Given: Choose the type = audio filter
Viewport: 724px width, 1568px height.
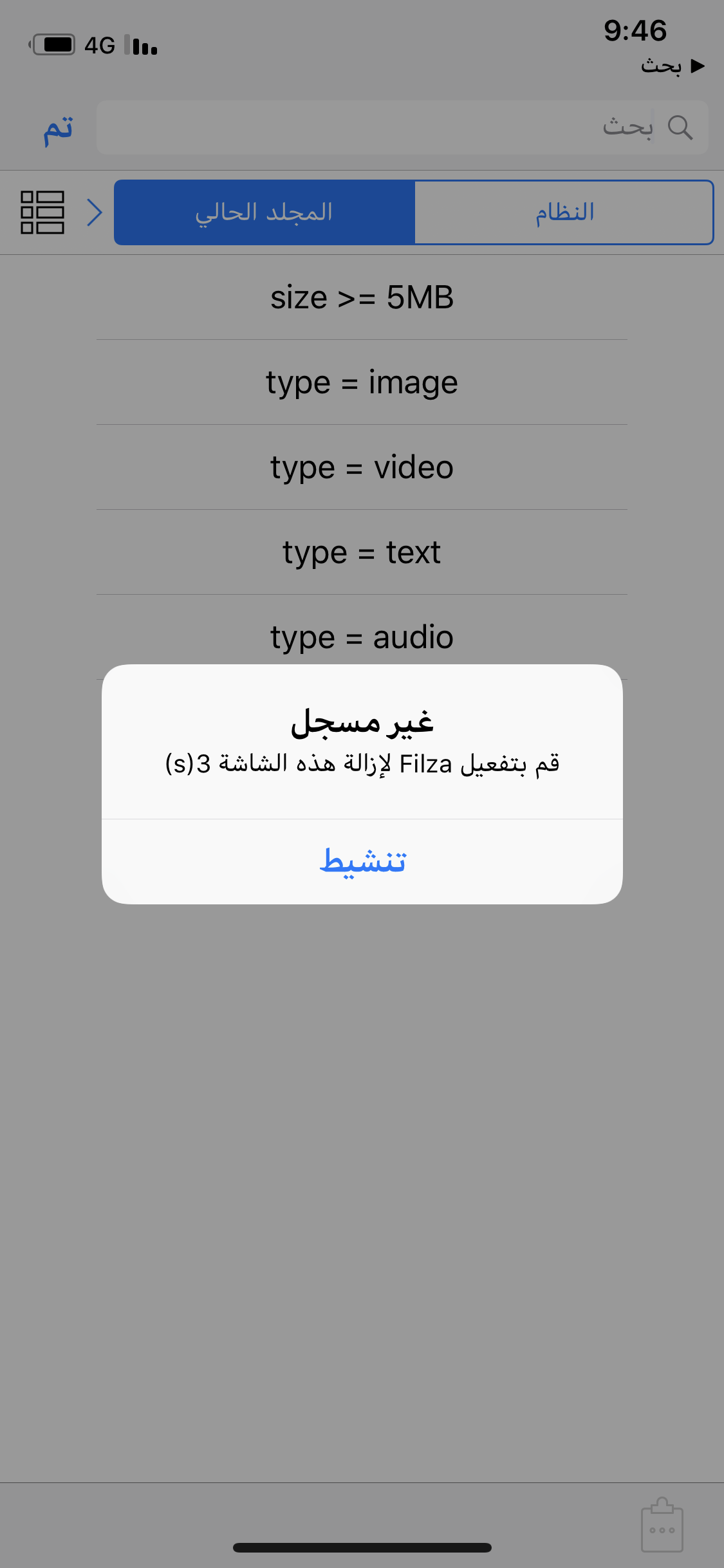Looking at the screenshot, I should pyautogui.click(x=362, y=637).
